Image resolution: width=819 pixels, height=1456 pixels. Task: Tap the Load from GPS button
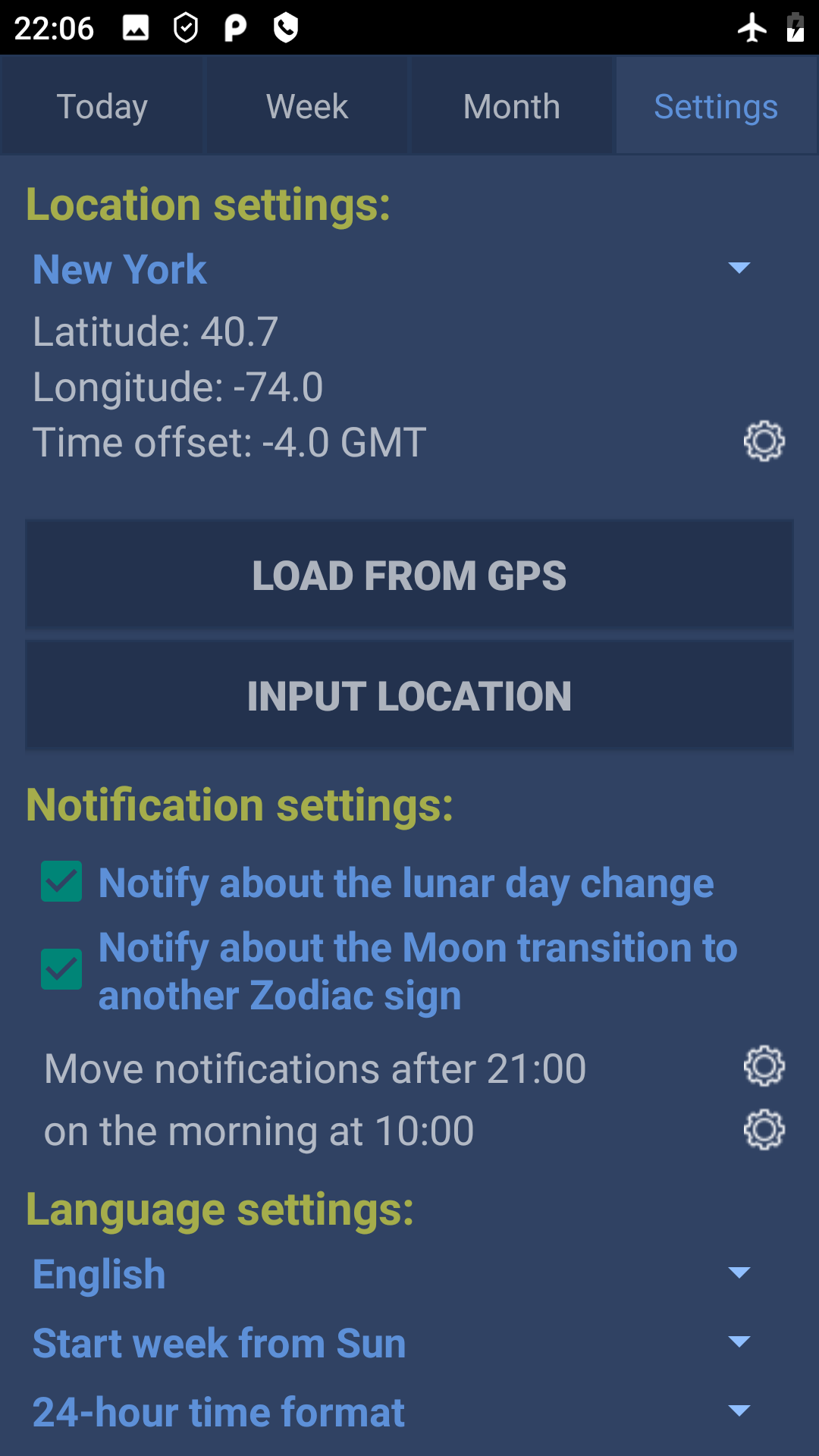coord(409,576)
